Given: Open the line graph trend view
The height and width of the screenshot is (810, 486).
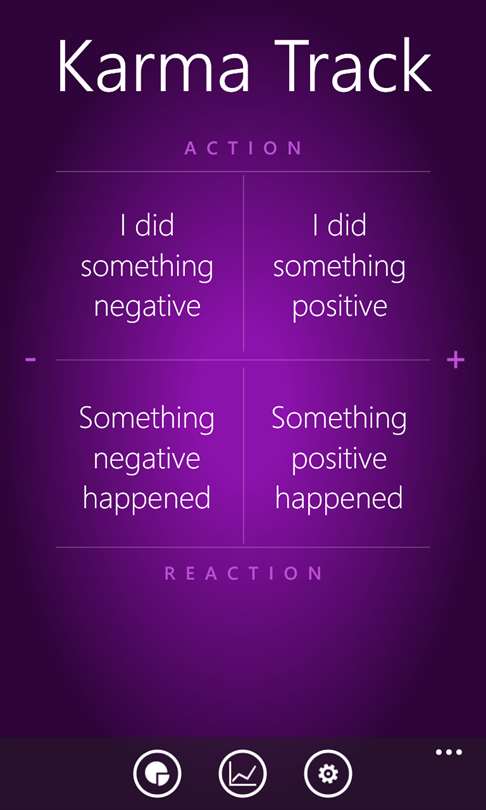Looking at the screenshot, I should click(x=243, y=773).
